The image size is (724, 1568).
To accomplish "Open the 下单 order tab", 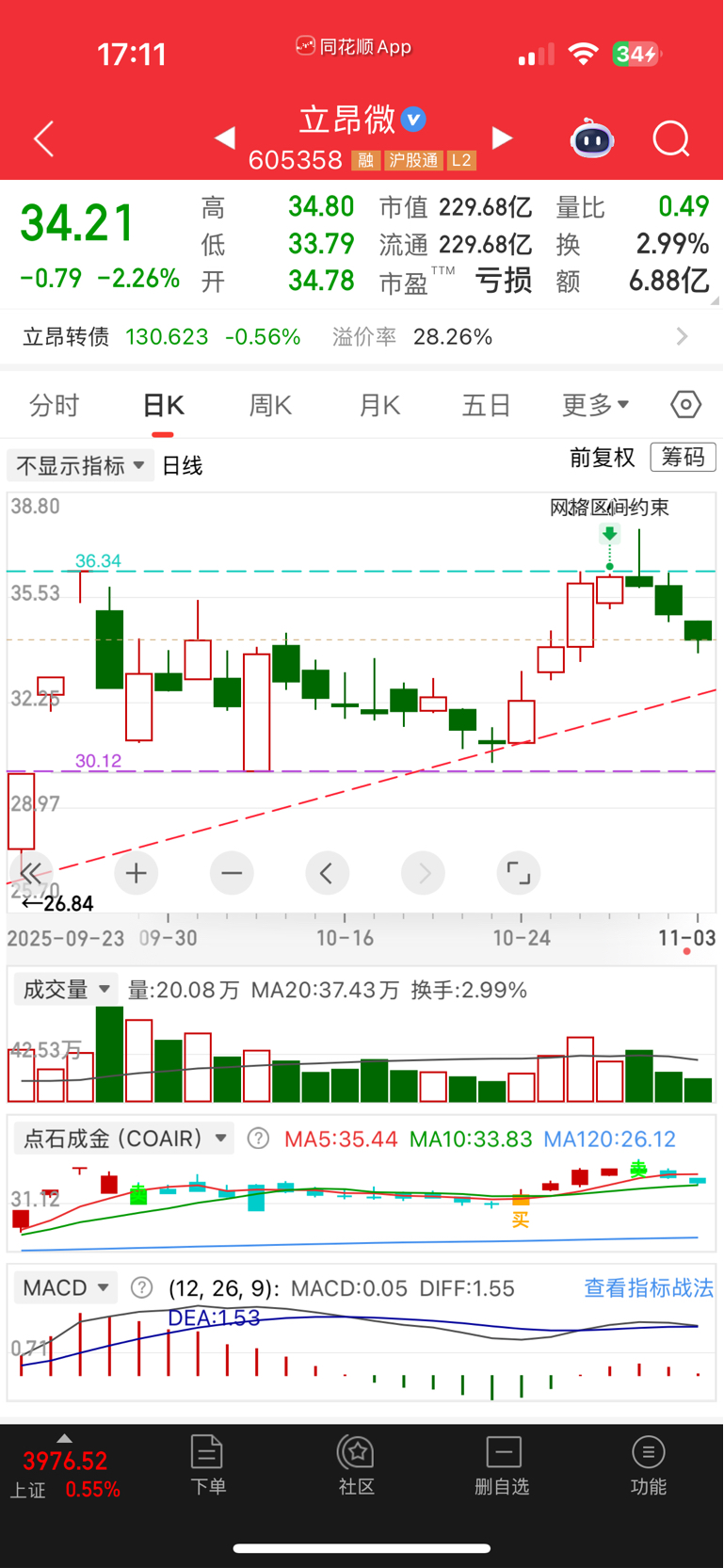I will tap(208, 1465).
